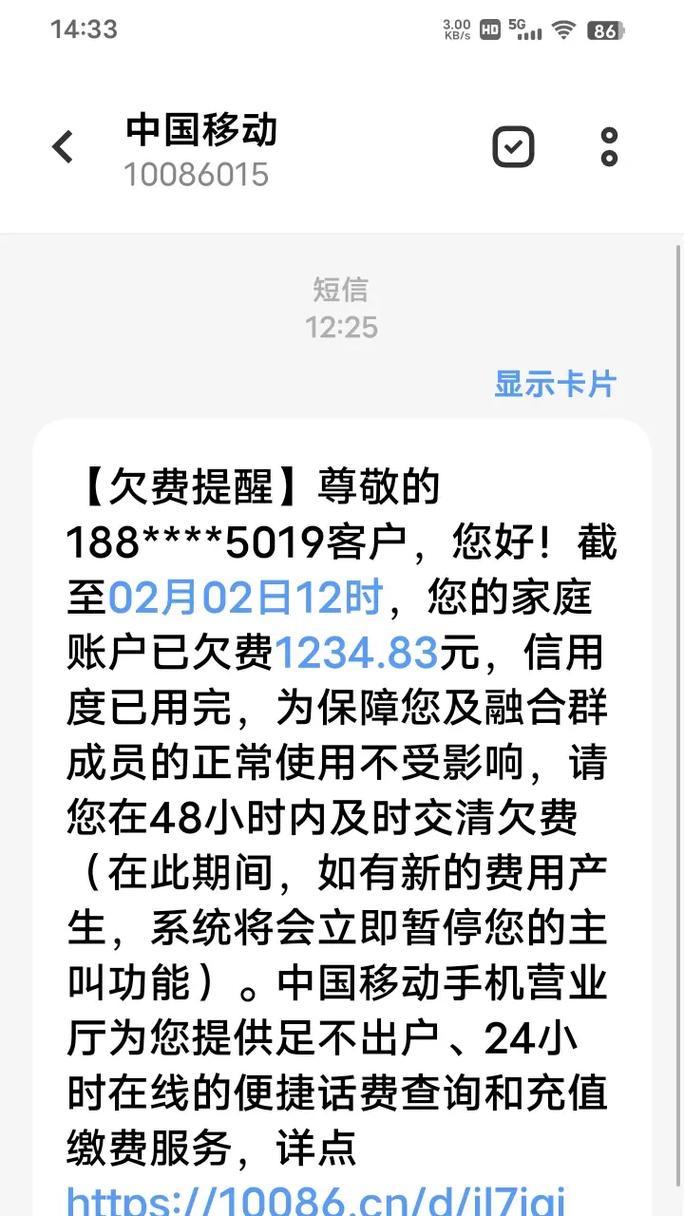
Task: Tap the highlighted amount 1234.83
Action: coord(356,652)
